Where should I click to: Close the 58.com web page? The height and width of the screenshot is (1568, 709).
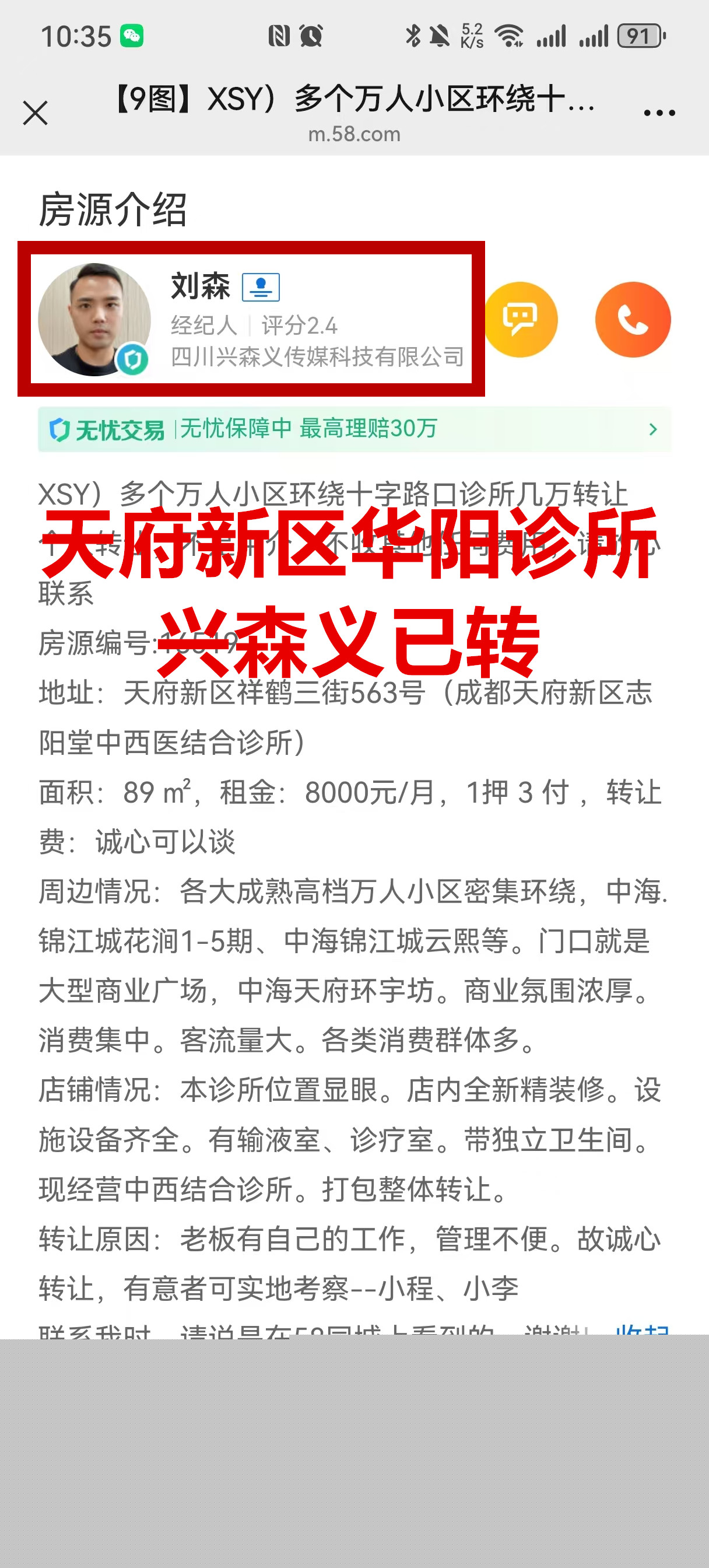[x=36, y=113]
